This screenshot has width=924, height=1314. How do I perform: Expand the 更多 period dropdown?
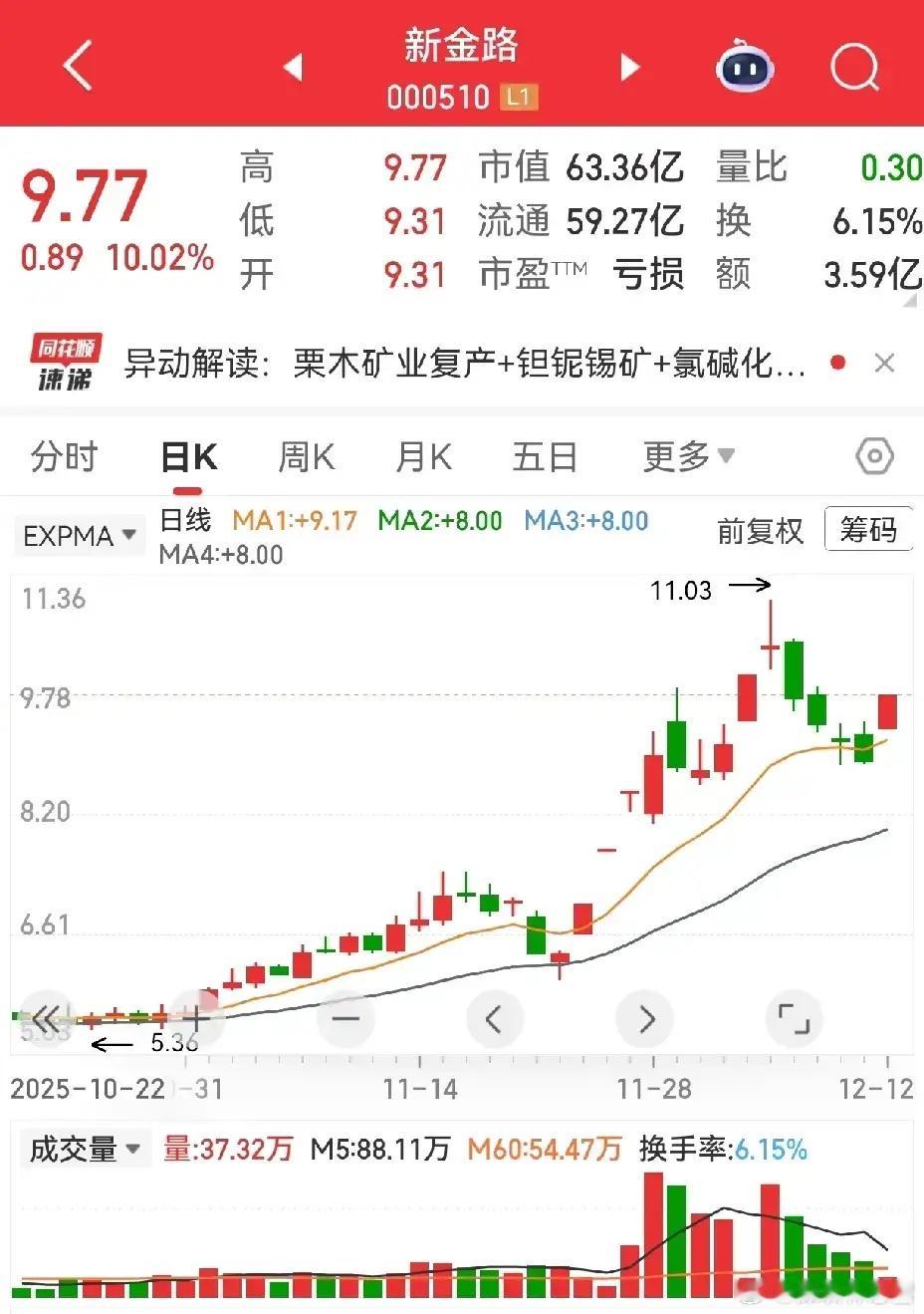point(688,457)
